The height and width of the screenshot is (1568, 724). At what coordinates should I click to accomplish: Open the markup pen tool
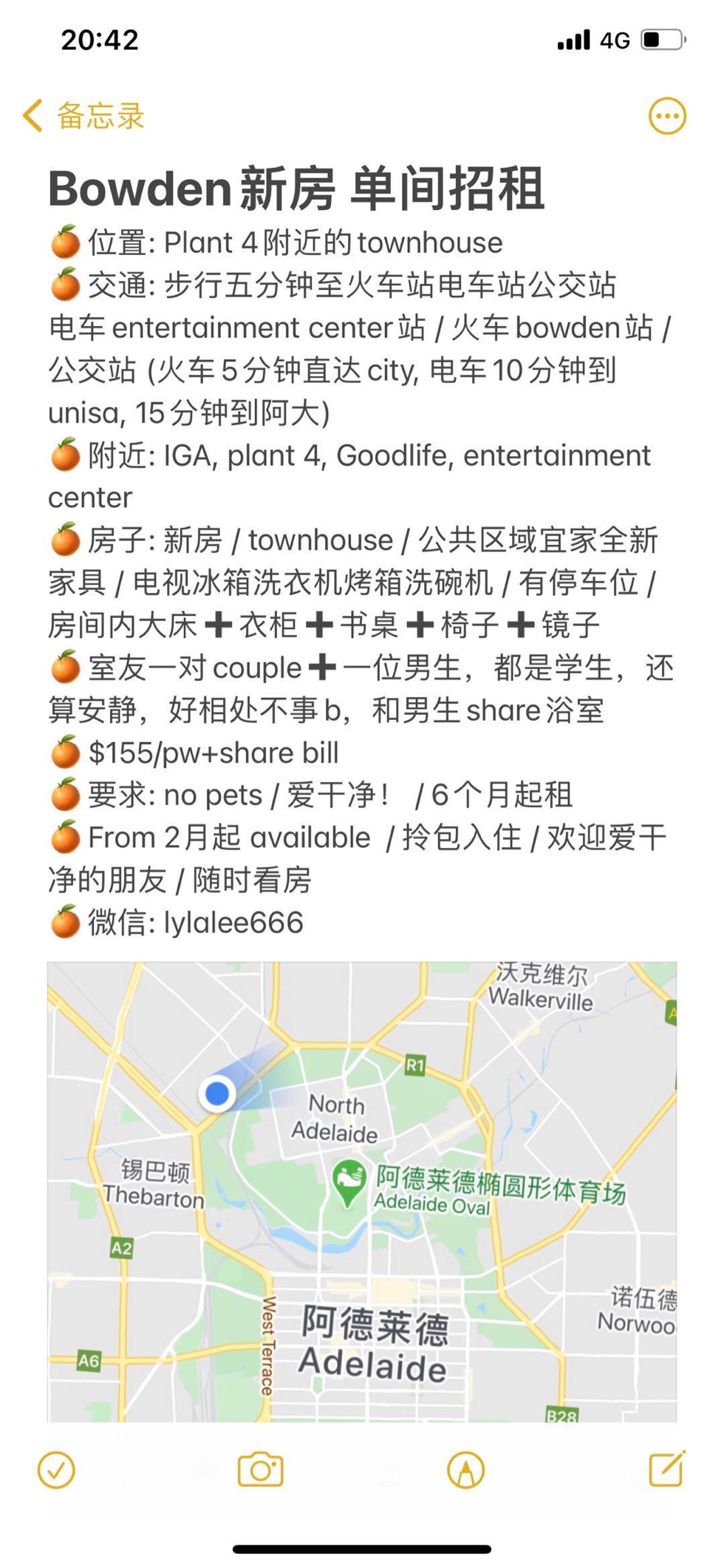(465, 1470)
